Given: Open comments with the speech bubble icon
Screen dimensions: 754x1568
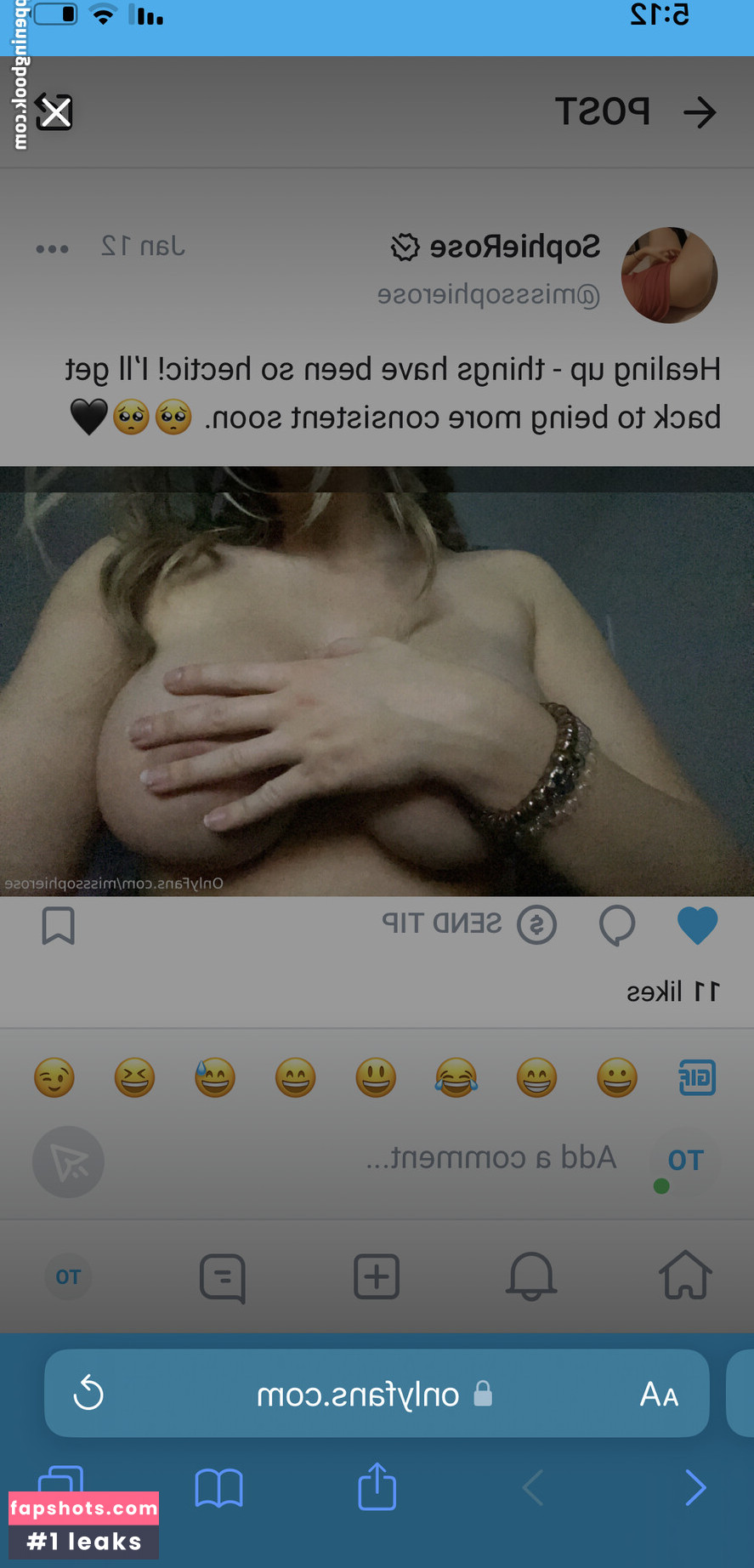Looking at the screenshot, I should click(x=617, y=925).
